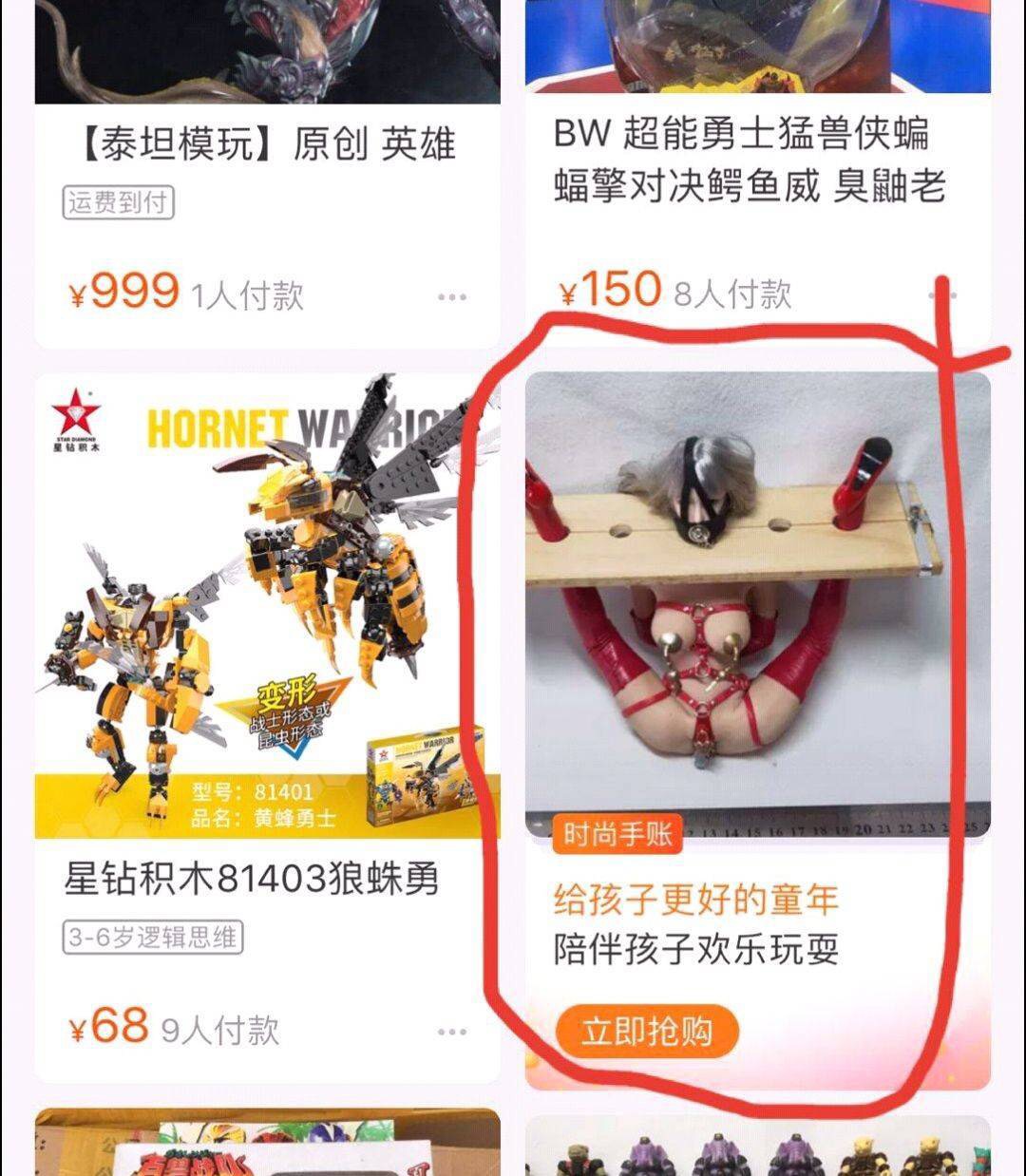Open more options for the ¥150 item
Viewport: 1026px width, 1176px height.
[942, 294]
